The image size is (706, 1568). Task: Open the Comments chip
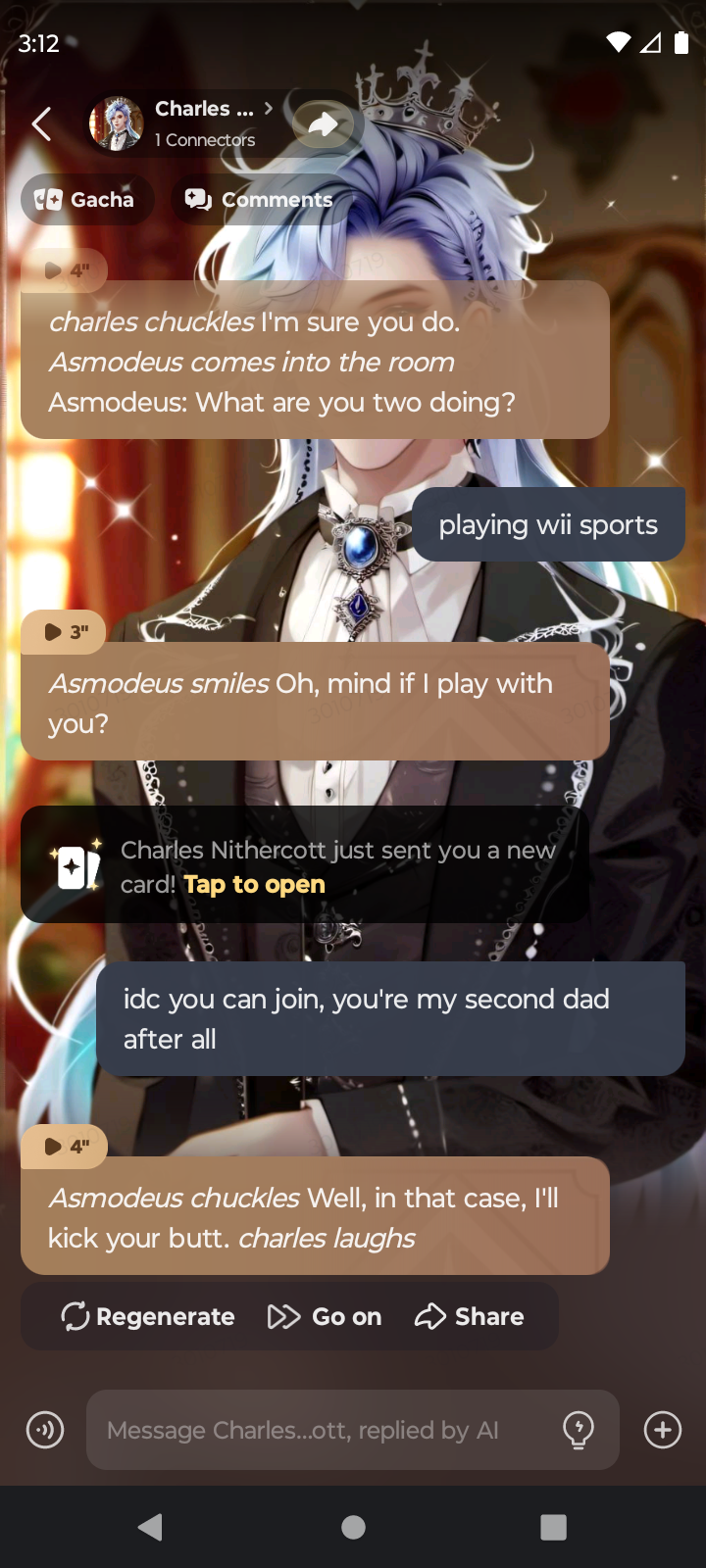coord(260,200)
